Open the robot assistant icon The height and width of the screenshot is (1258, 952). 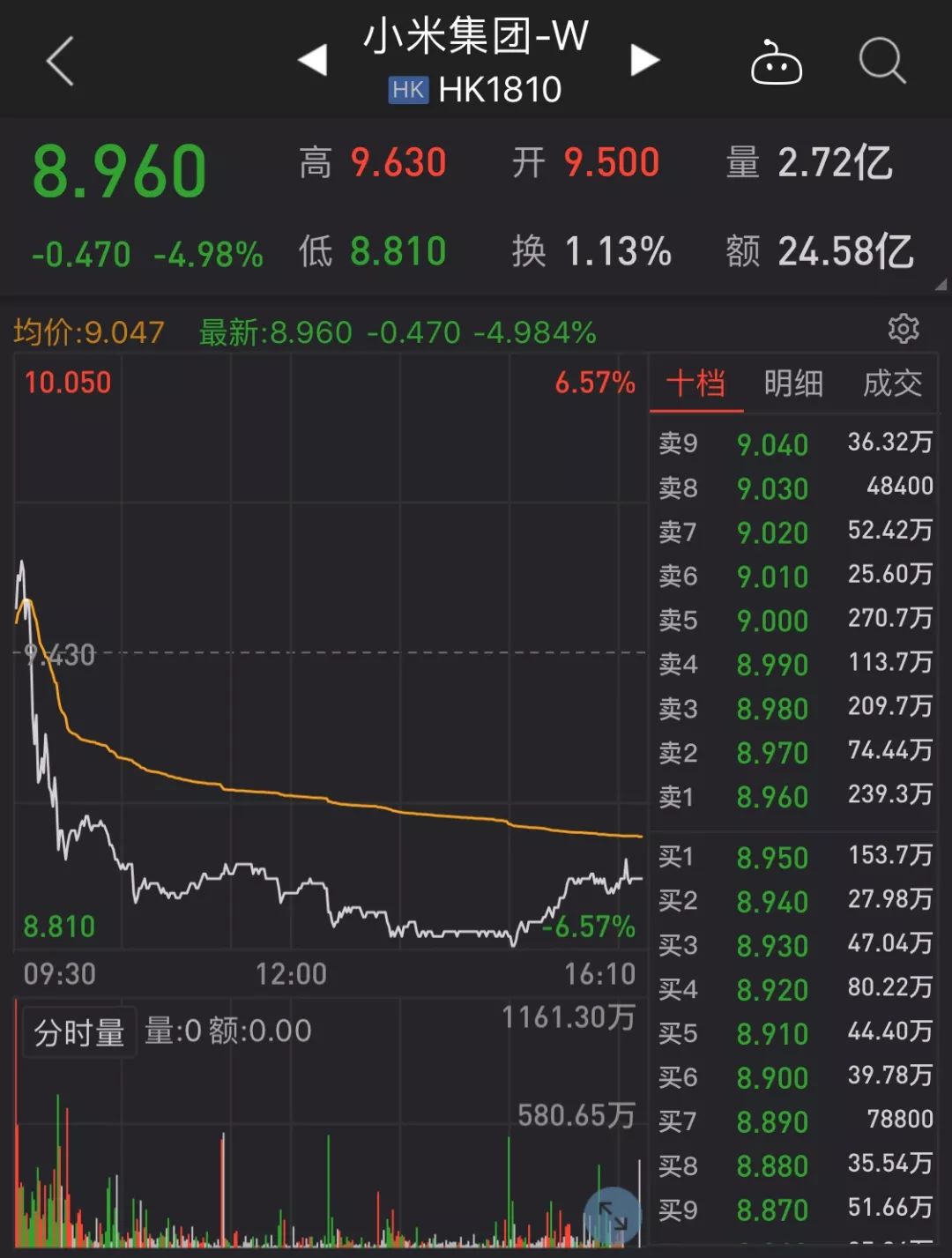click(776, 63)
